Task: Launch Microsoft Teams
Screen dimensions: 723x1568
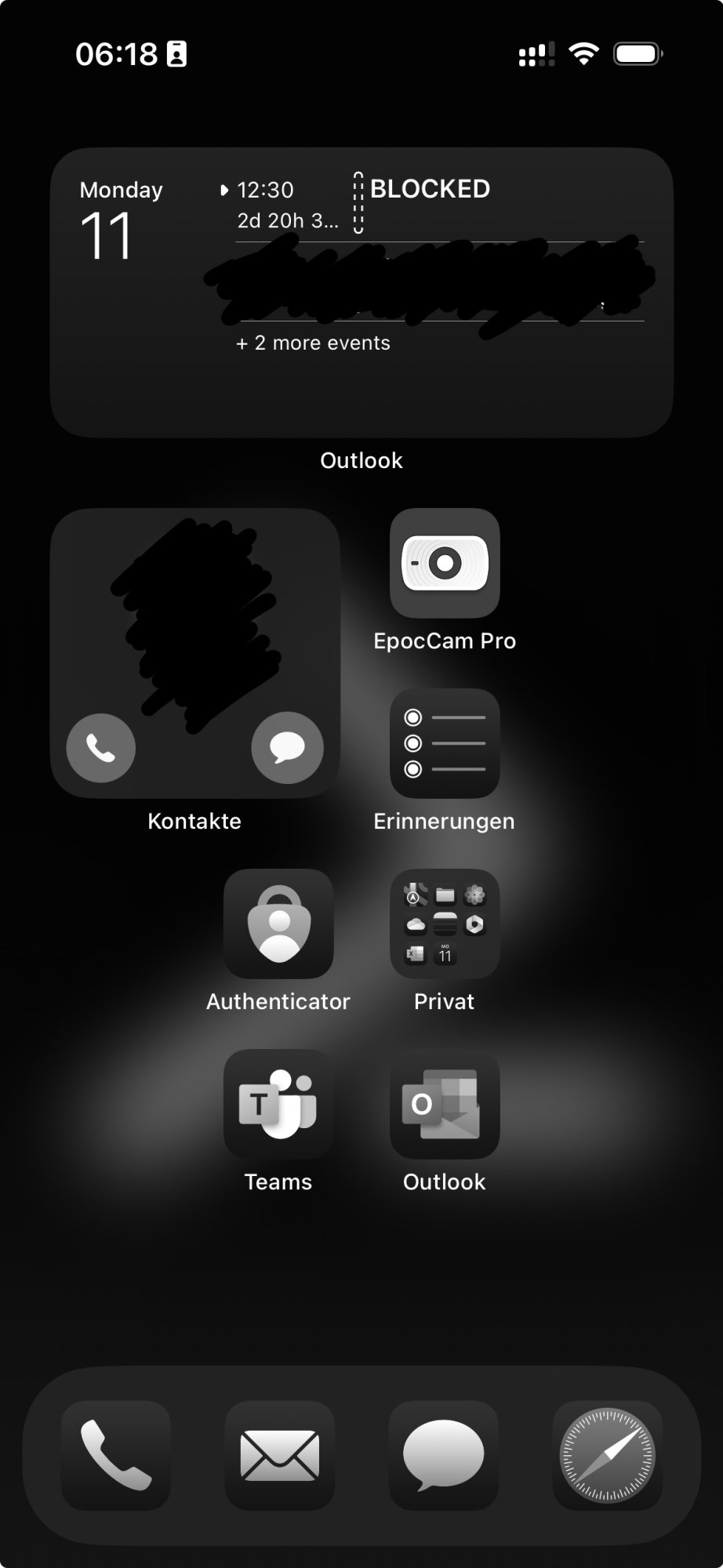Action: pos(278,1104)
